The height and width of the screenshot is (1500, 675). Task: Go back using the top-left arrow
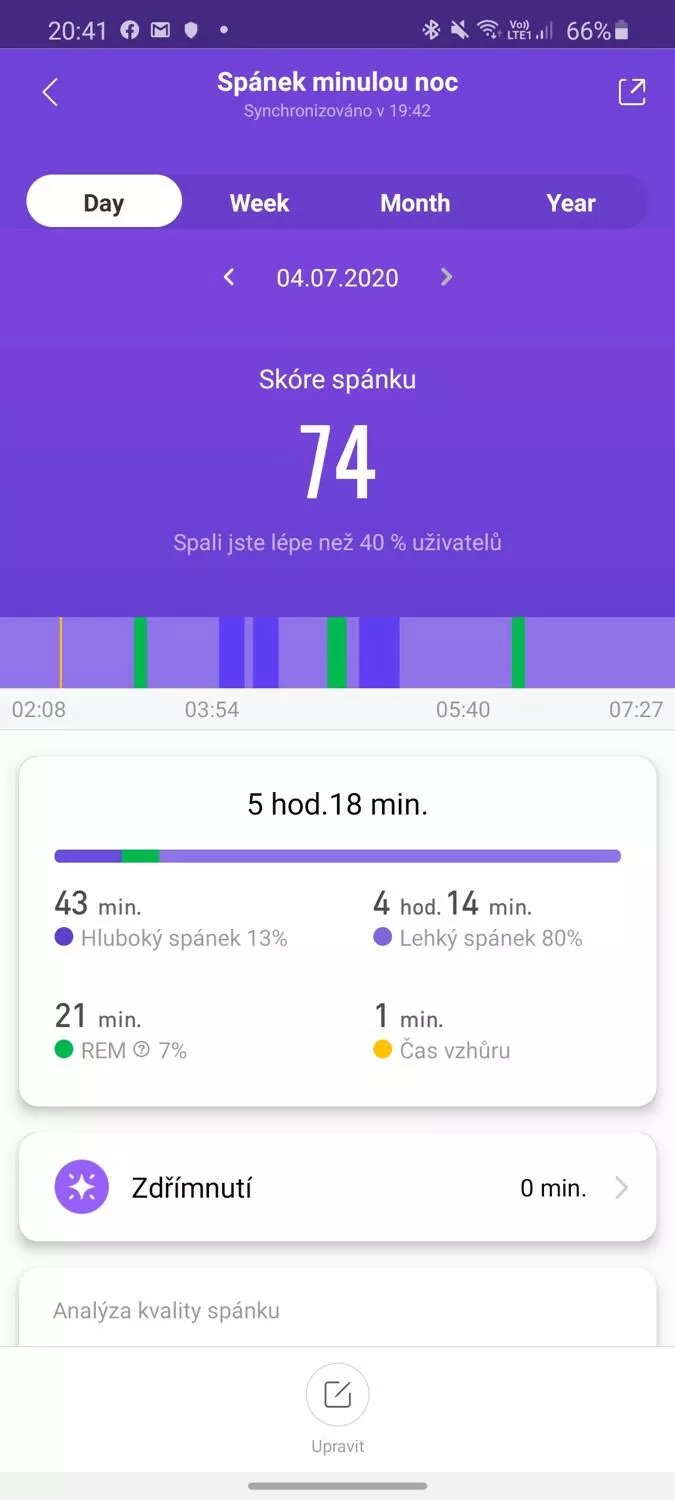point(50,93)
